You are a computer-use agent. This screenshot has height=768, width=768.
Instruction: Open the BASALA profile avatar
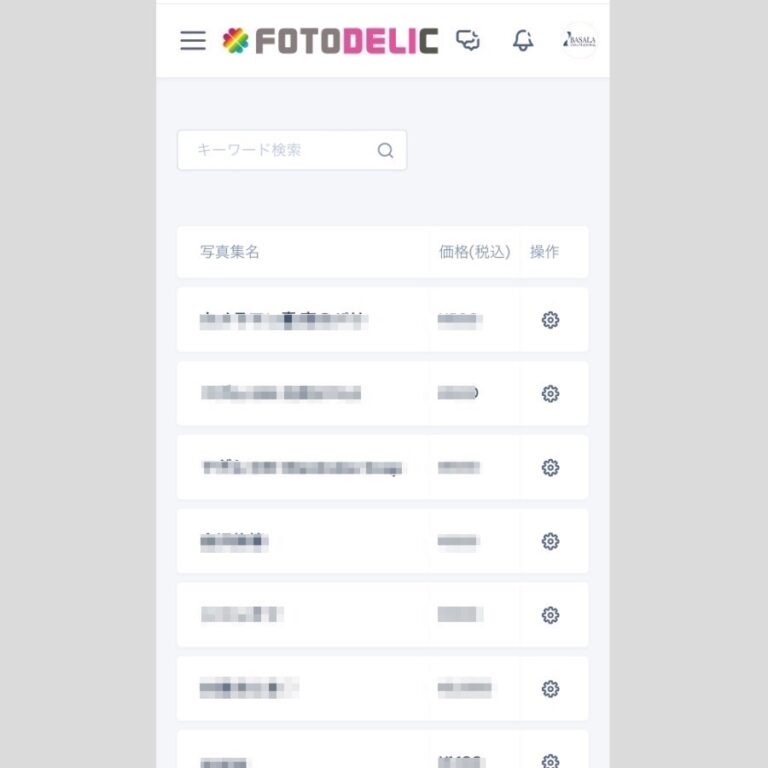580,40
